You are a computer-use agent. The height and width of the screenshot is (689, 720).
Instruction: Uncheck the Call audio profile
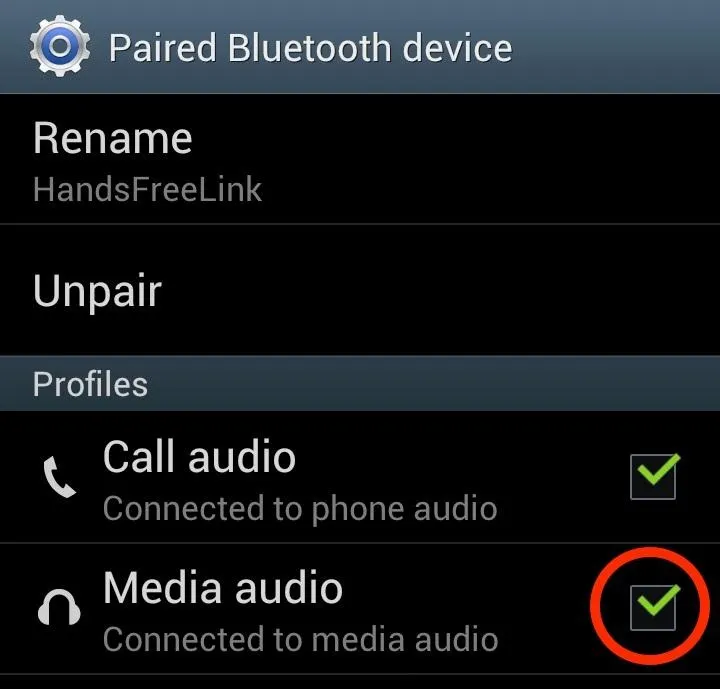[x=654, y=477]
